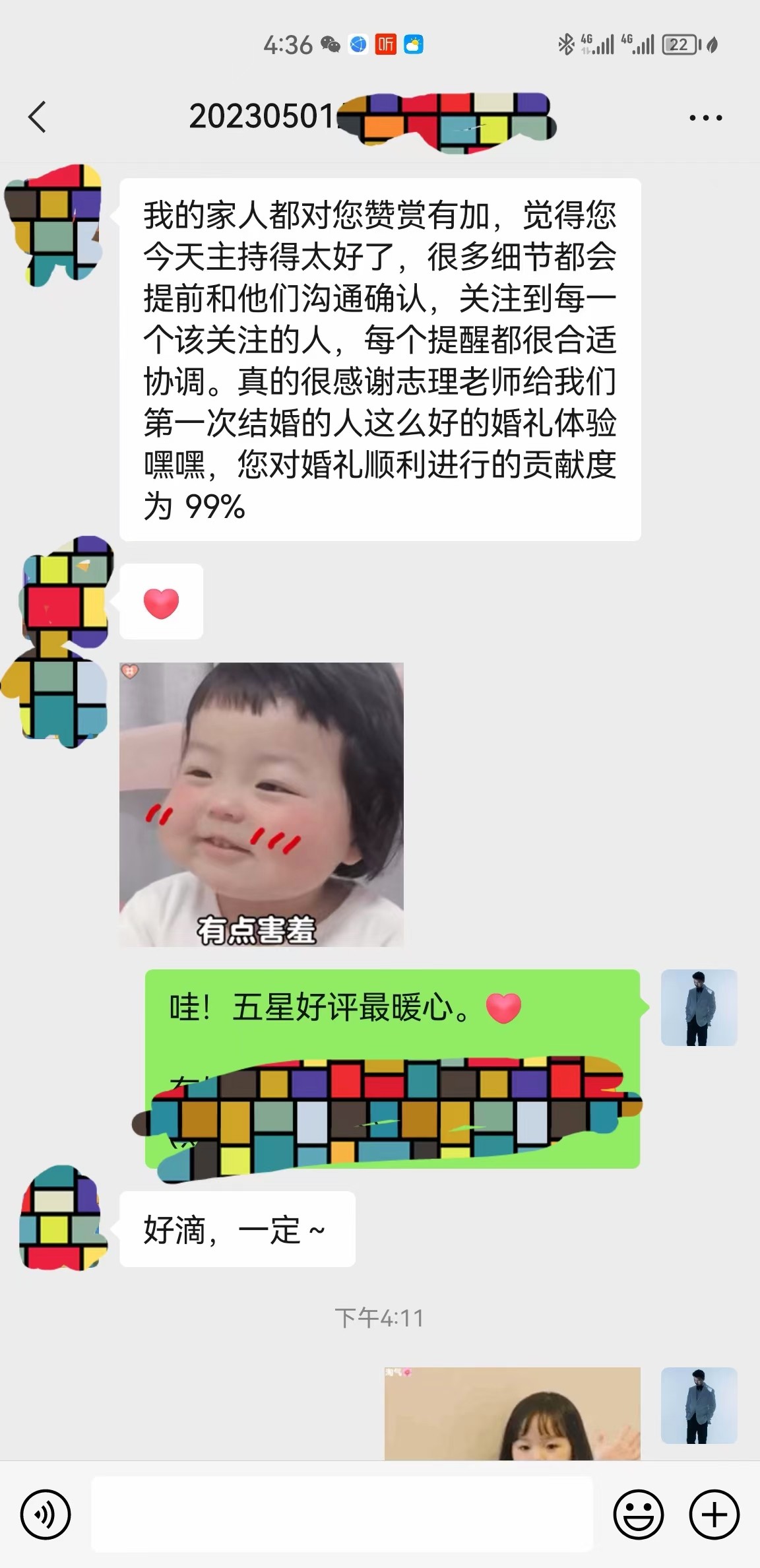The image size is (760, 1568).
Task: Open the chat info three-dot menu
Action: [x=705, y=118]
